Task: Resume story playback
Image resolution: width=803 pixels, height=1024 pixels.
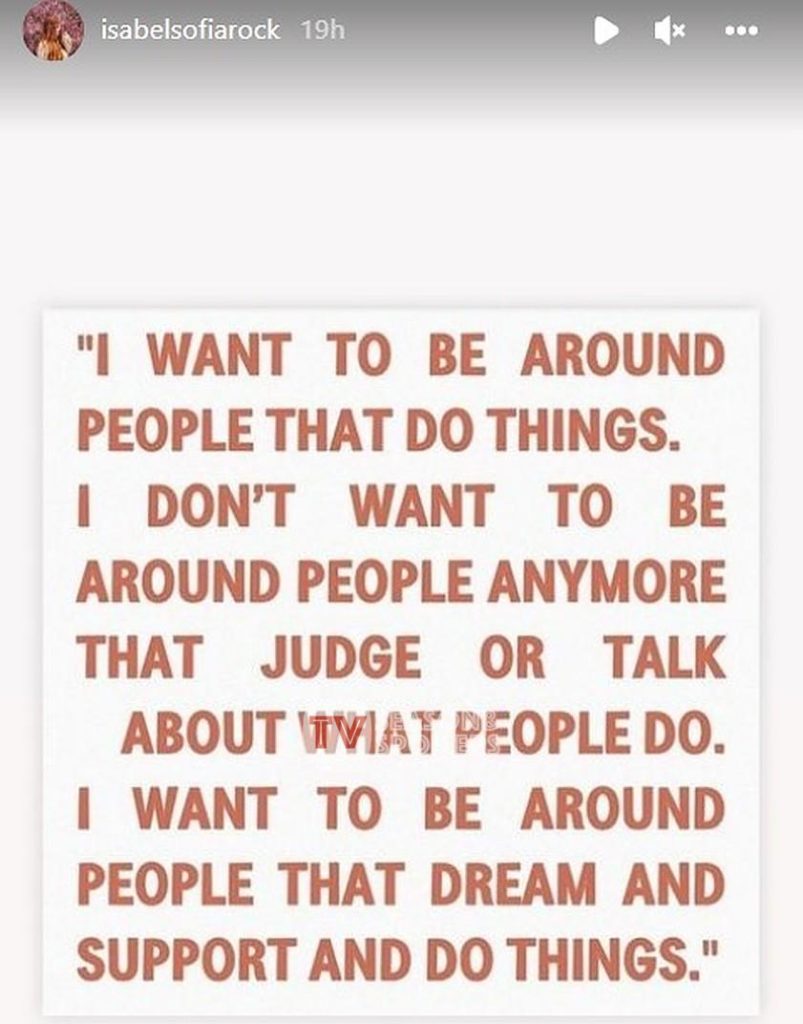Action: click(x=606, y=31)
